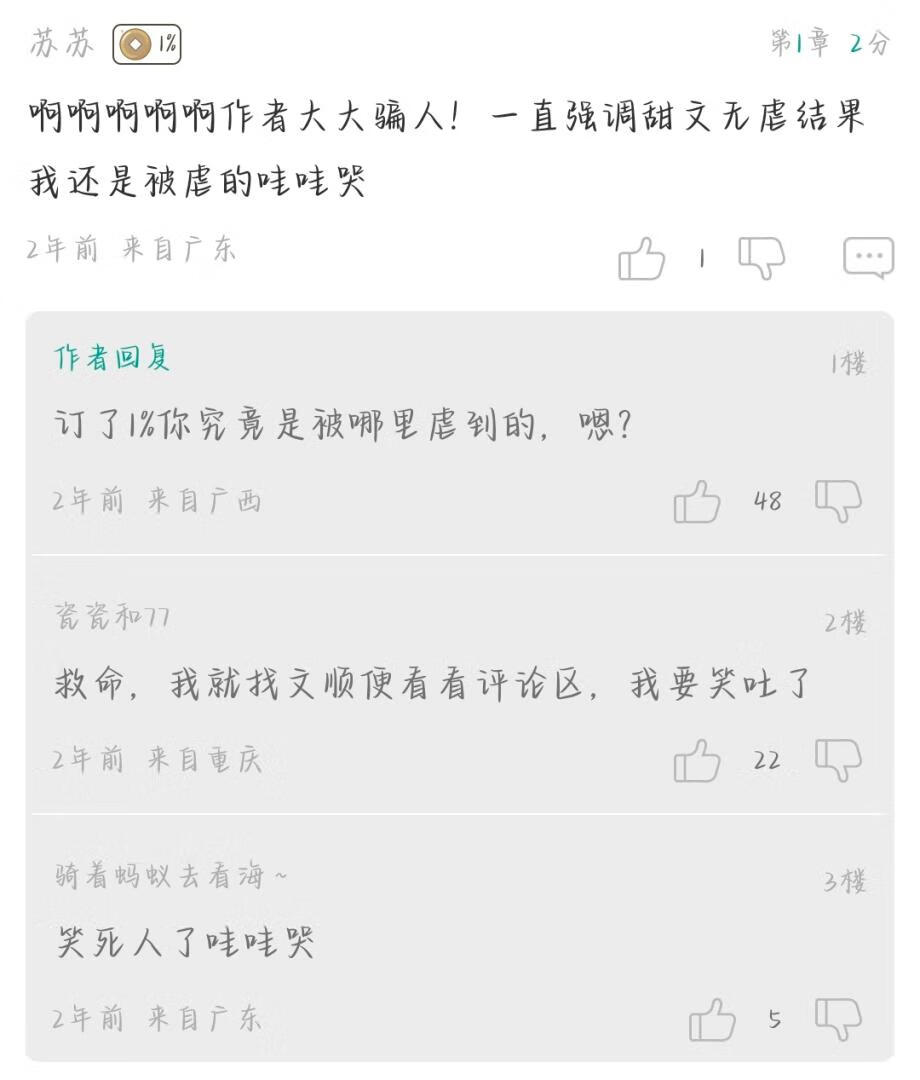Dislike 瓷瓷和77's reply
The height and width of the screenshot is (1080, 920).
[x=837, y=760]
